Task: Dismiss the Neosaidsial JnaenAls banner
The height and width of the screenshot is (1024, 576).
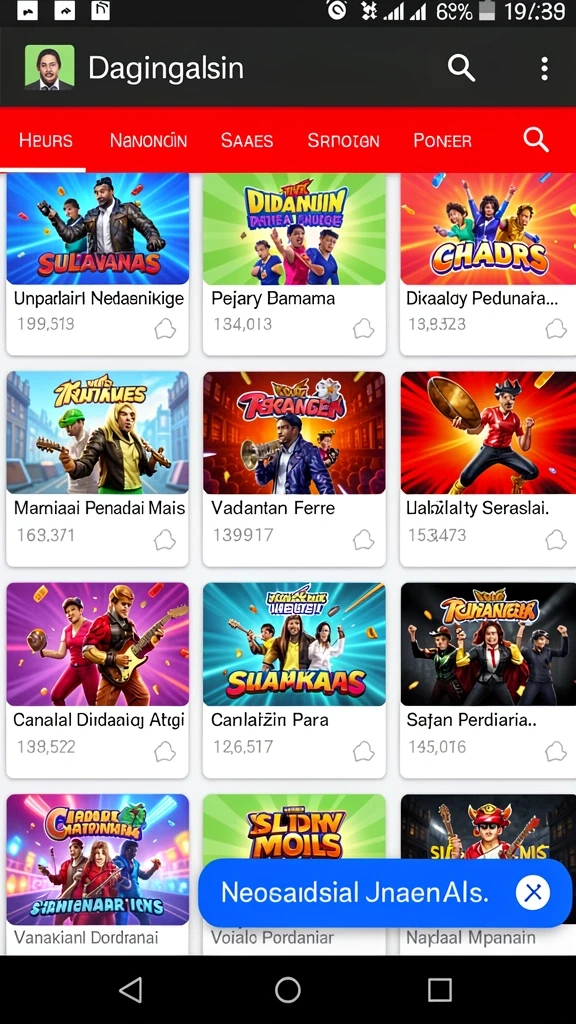Action: pos(533,892)
